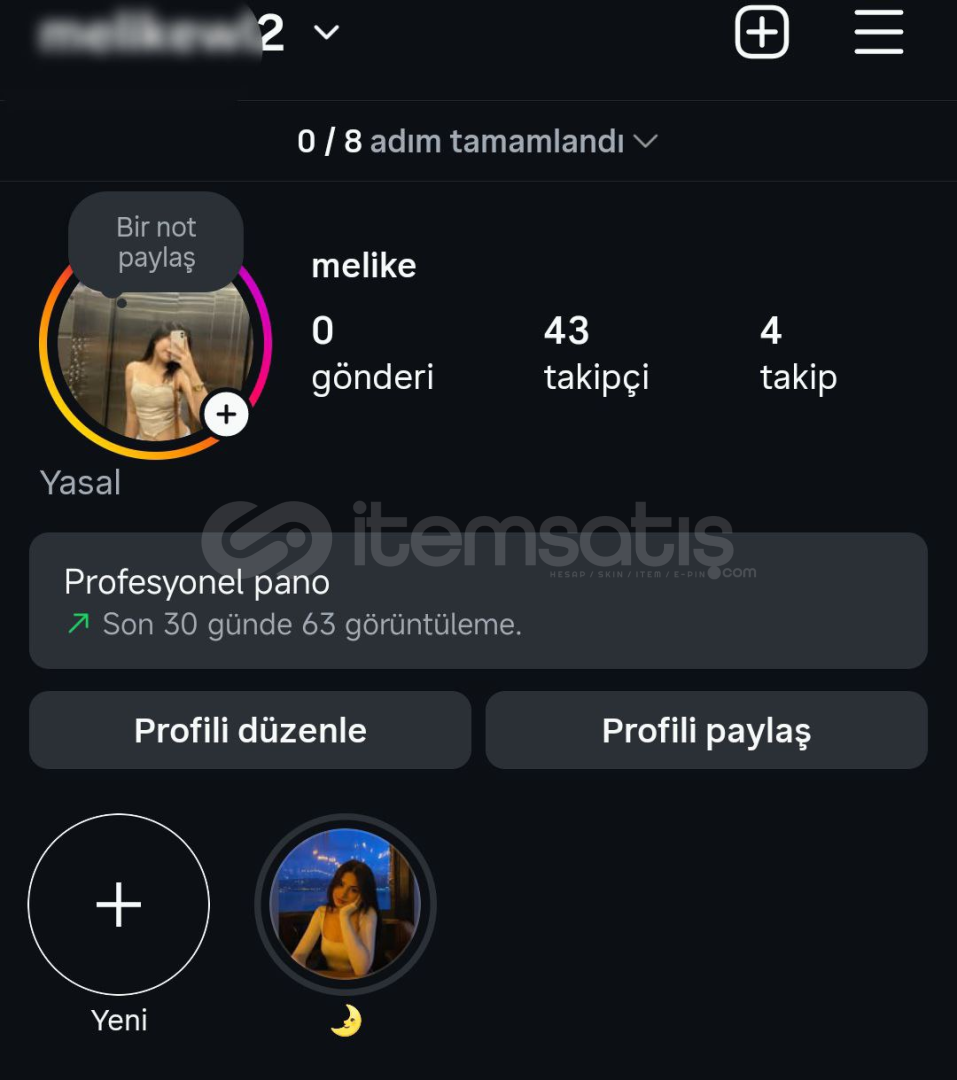
Task: View the 43 takipçi followers list
Action: point(595,353)
